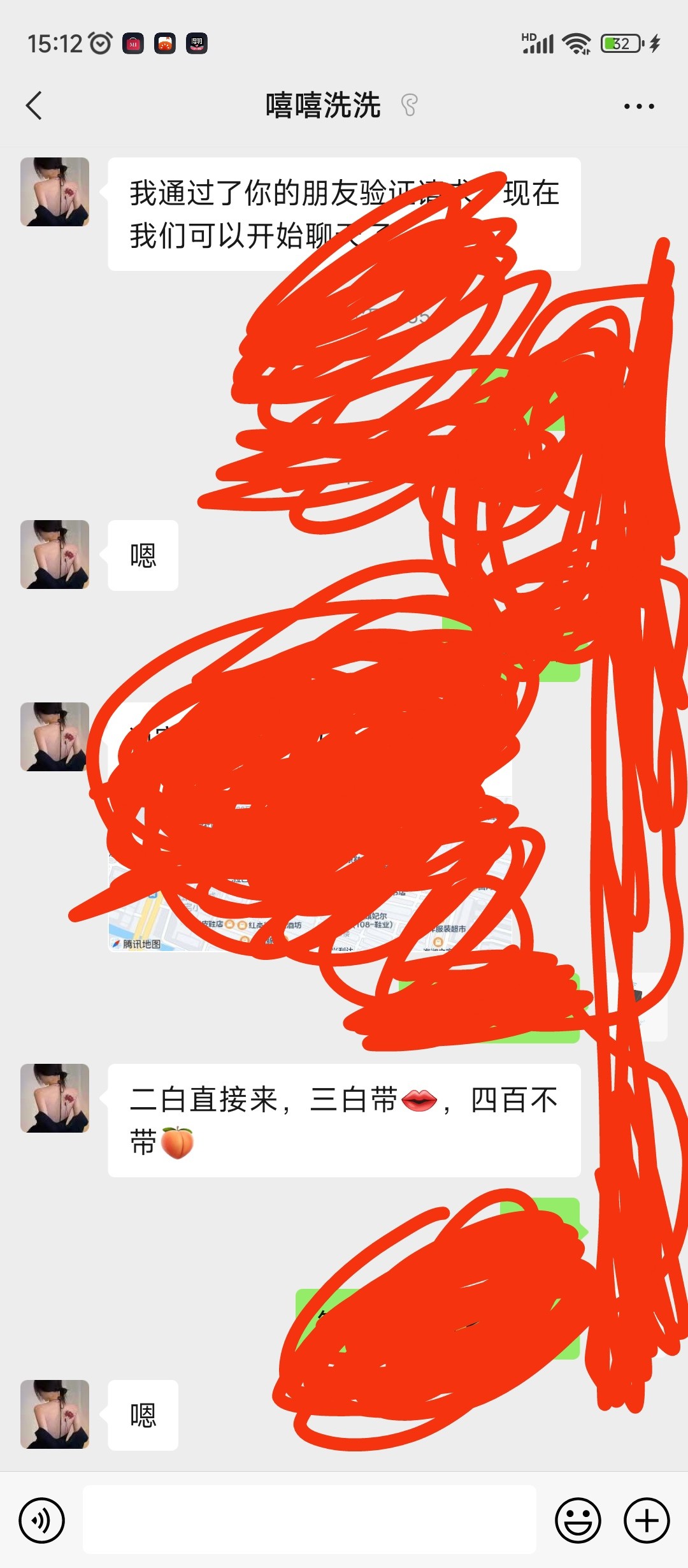Viewport: 688px width, 1568px height.
Task: Tap the message text field
Action: pos(309,1520)
